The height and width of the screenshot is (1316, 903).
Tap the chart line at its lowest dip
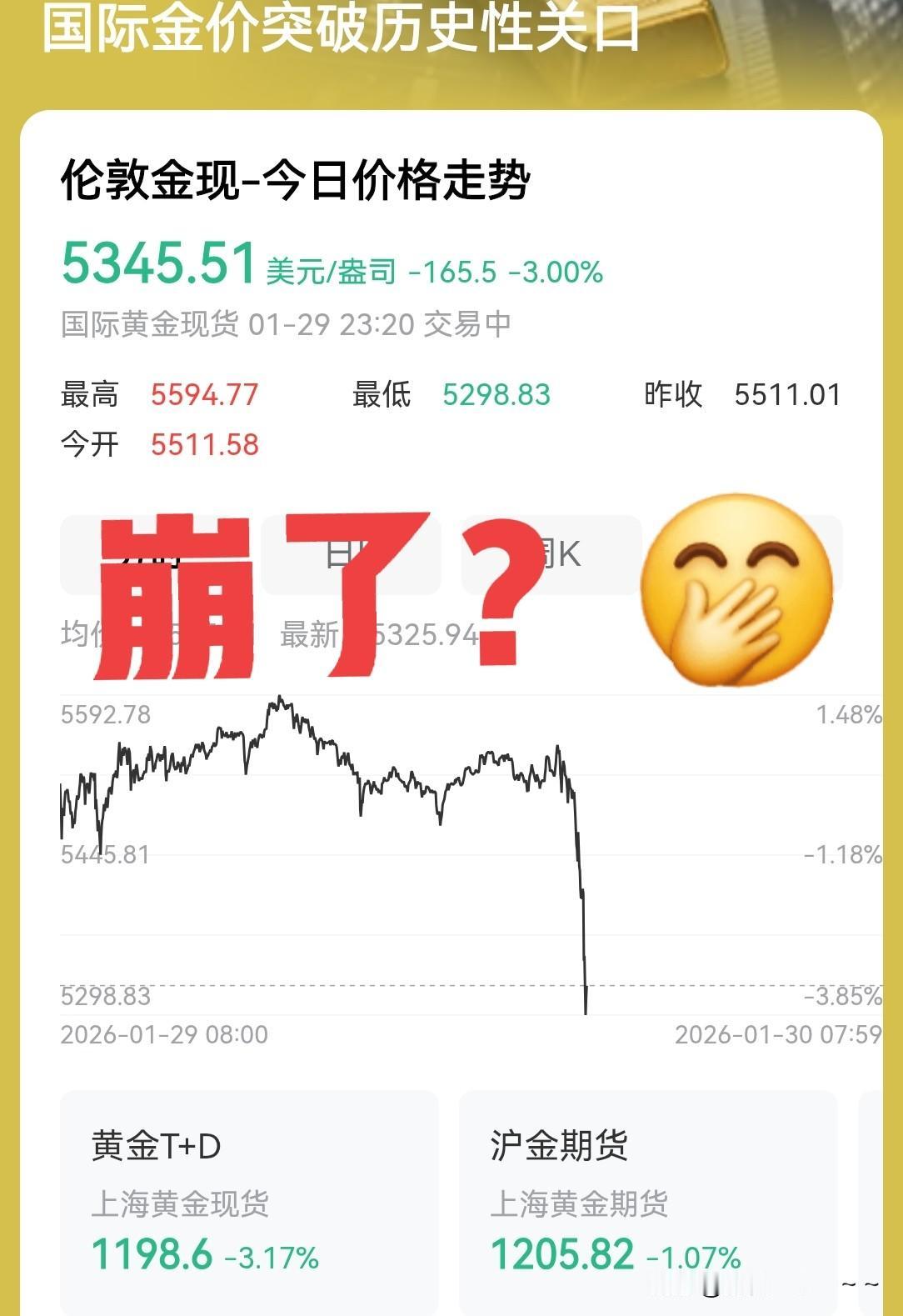(x=586, y=1013)
